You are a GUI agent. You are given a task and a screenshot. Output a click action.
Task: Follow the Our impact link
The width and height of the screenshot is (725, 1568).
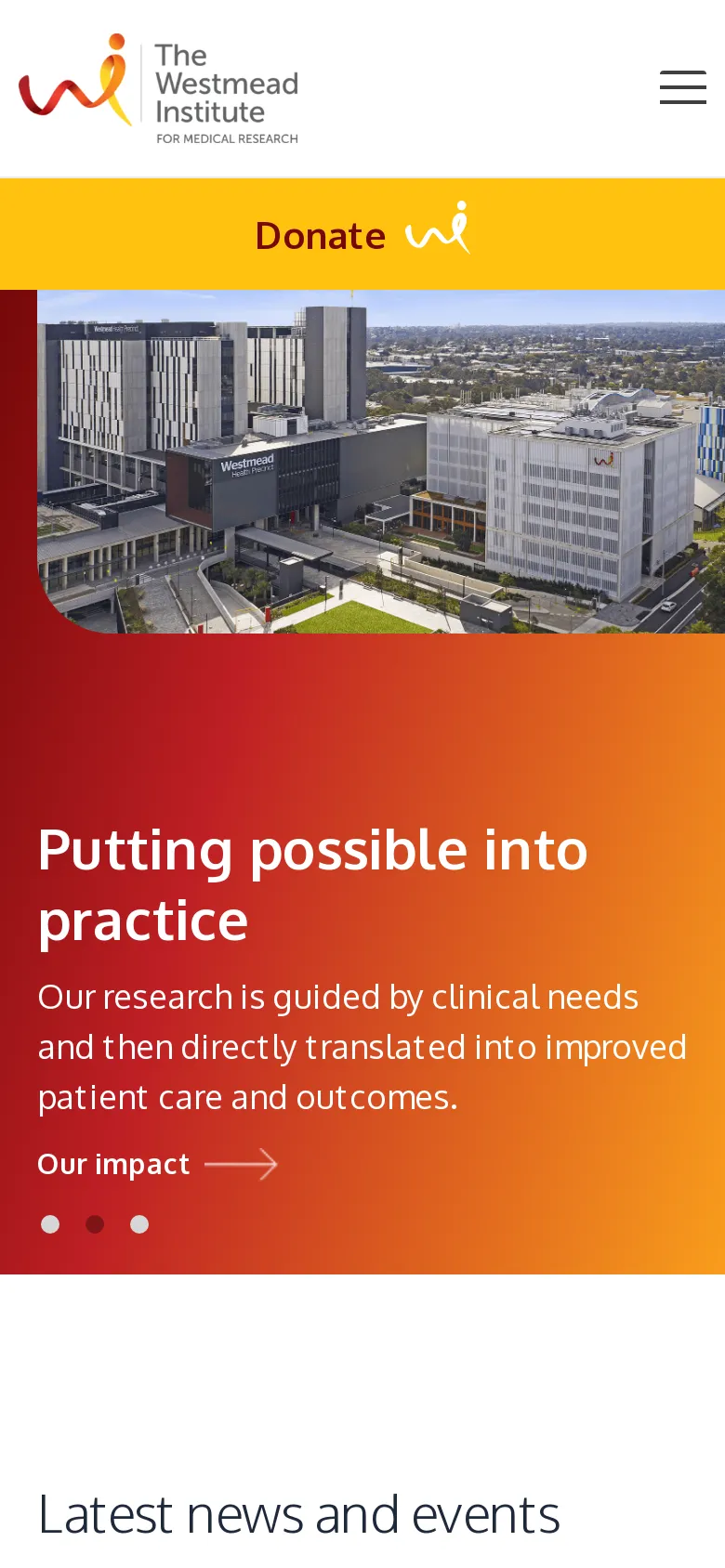(112, 1163)
